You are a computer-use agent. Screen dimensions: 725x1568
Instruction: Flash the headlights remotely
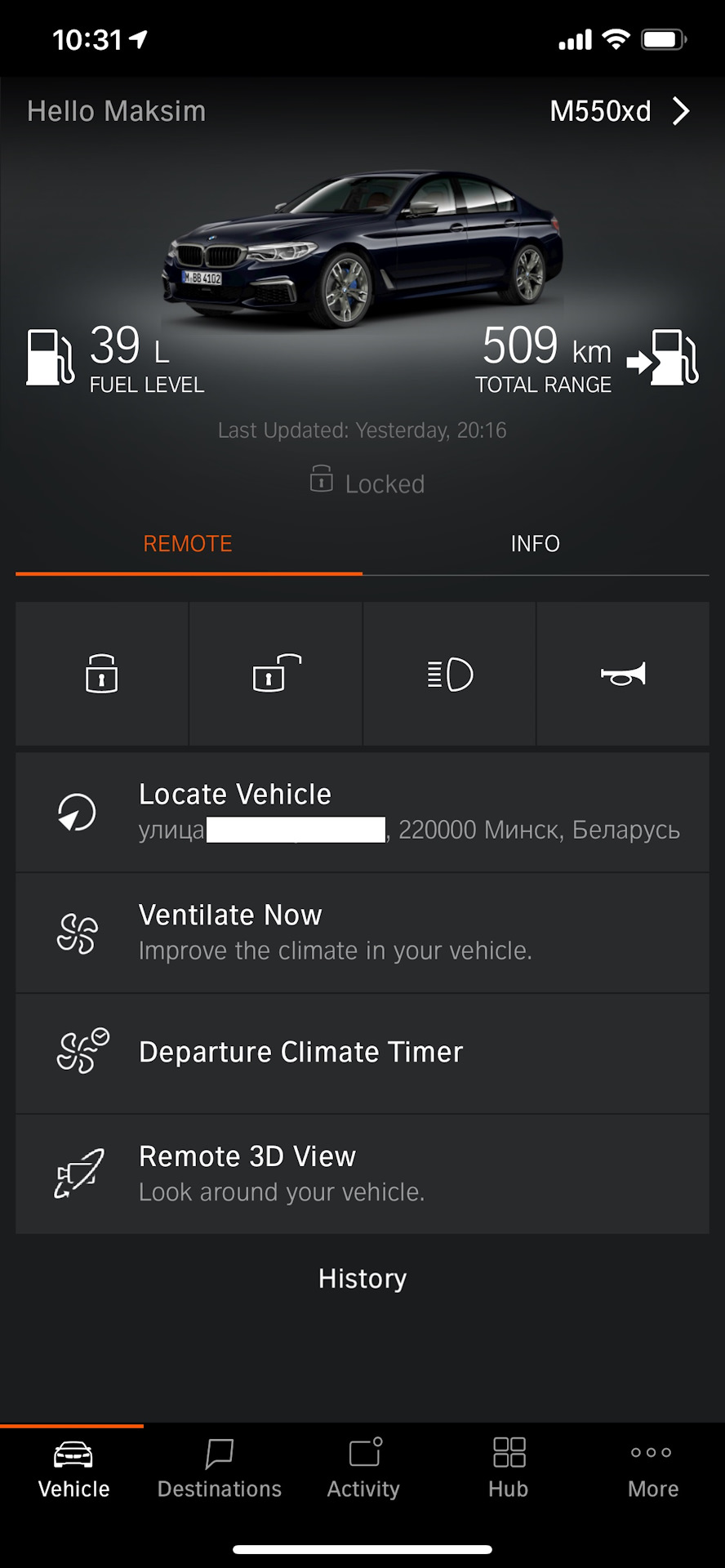pyautogui.click(x=450, y=675)
